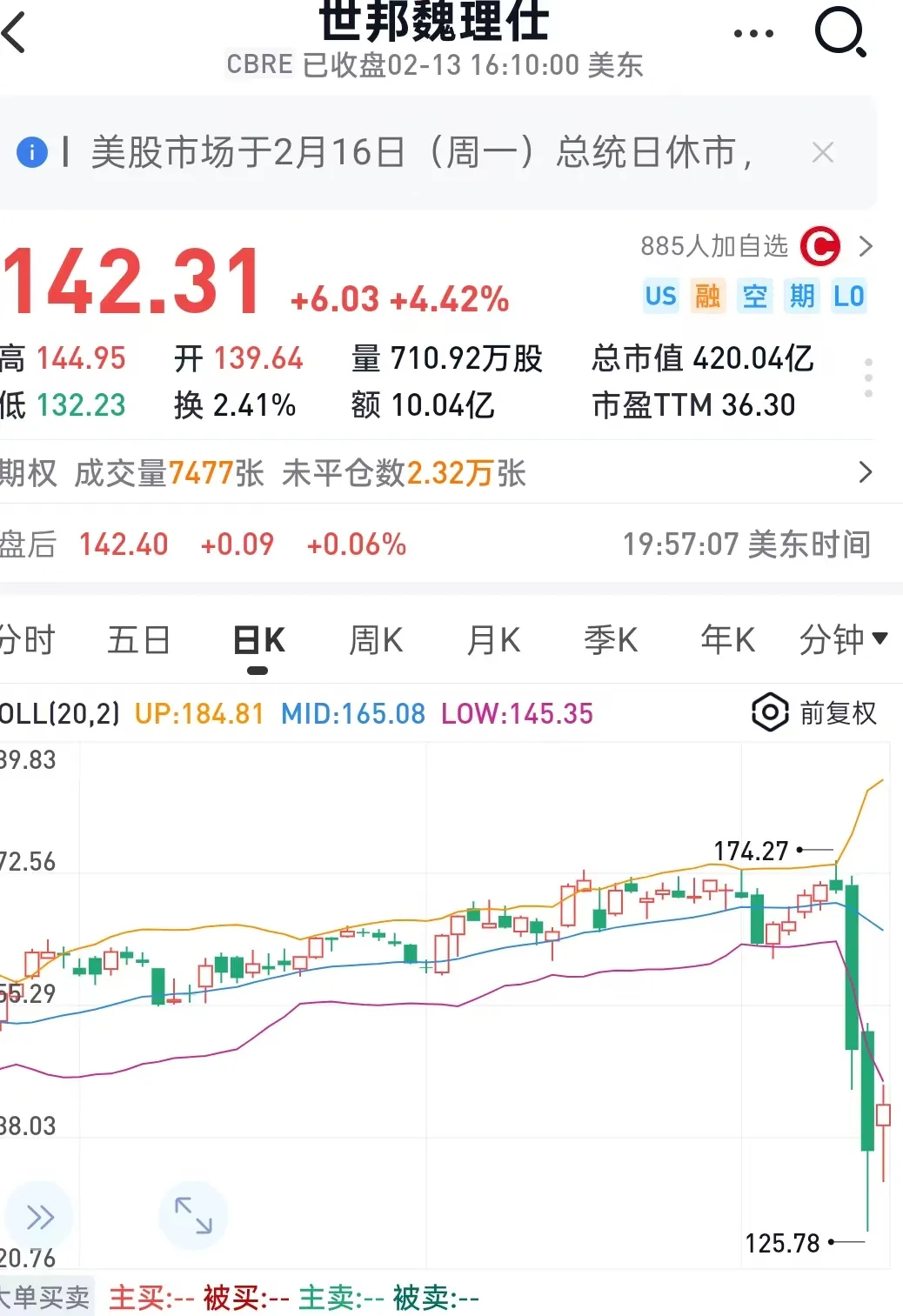Tap the red C broker icon
903x1316 pixels.
819,246
